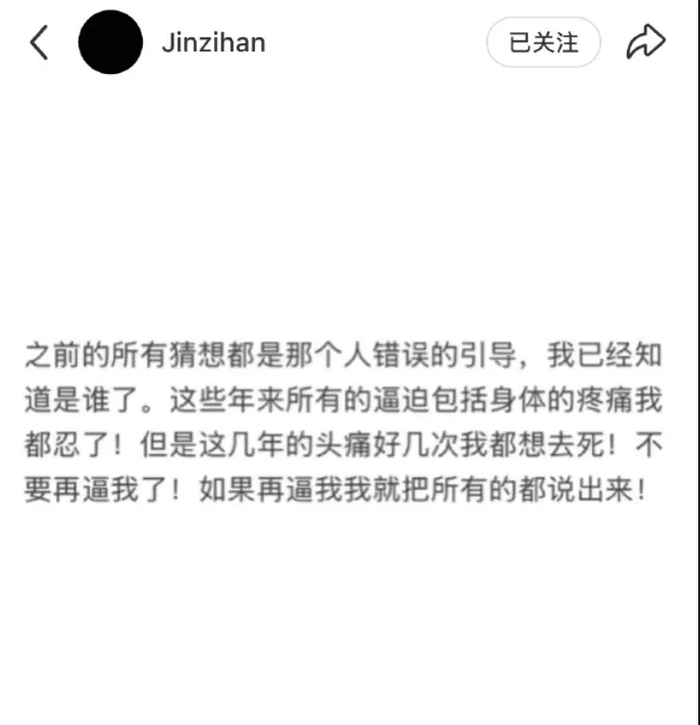Go back using the back arrow
Image resolution: width=700 pixels, height=725 pixels.
39,43
